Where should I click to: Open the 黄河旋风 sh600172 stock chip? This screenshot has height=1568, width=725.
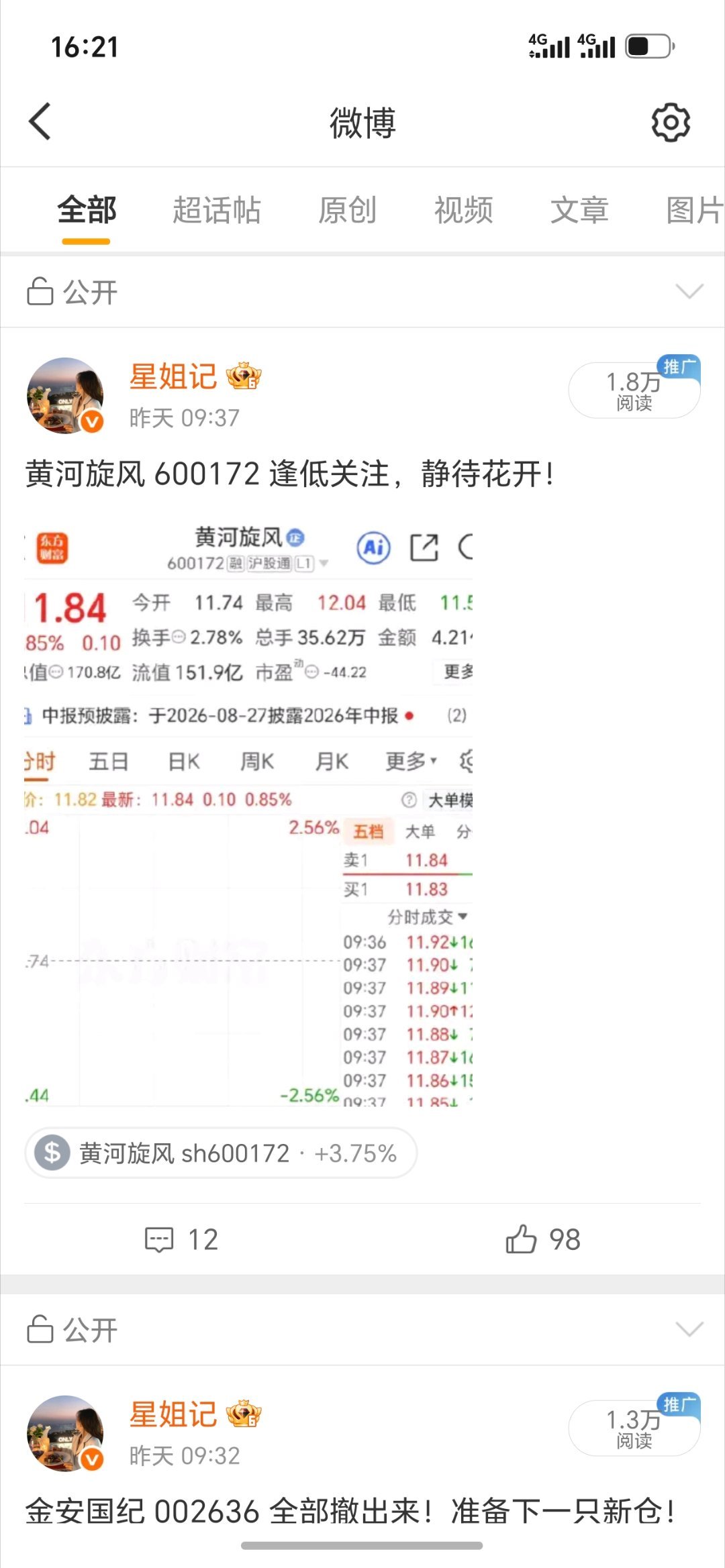tap(221, 1153)
